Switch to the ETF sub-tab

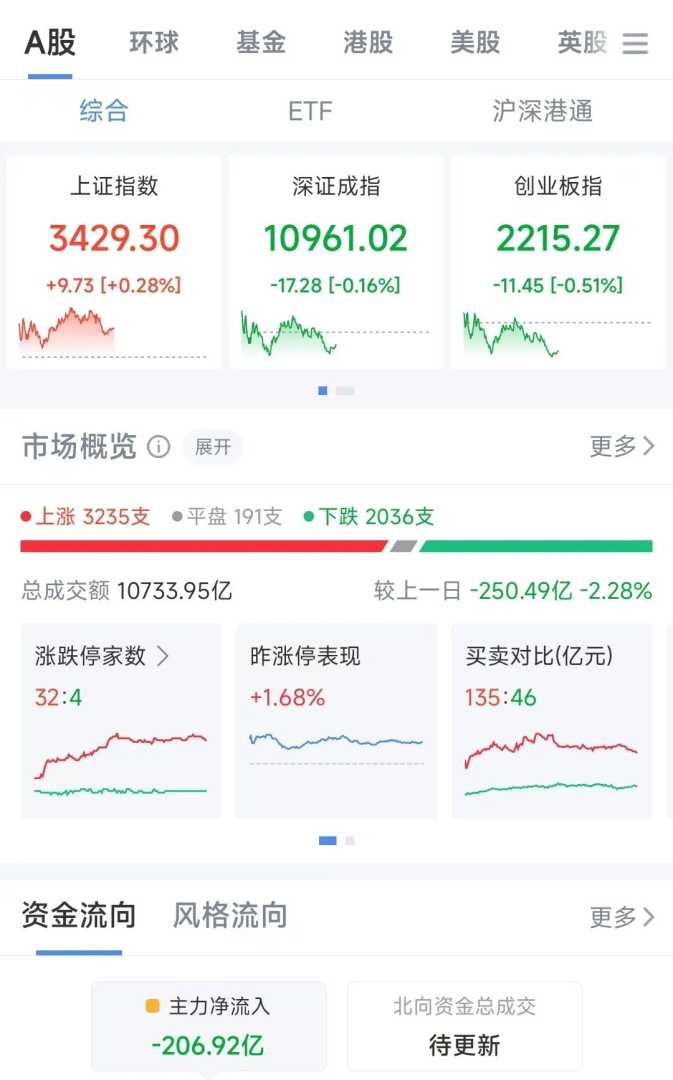click(x=310, y=111)
